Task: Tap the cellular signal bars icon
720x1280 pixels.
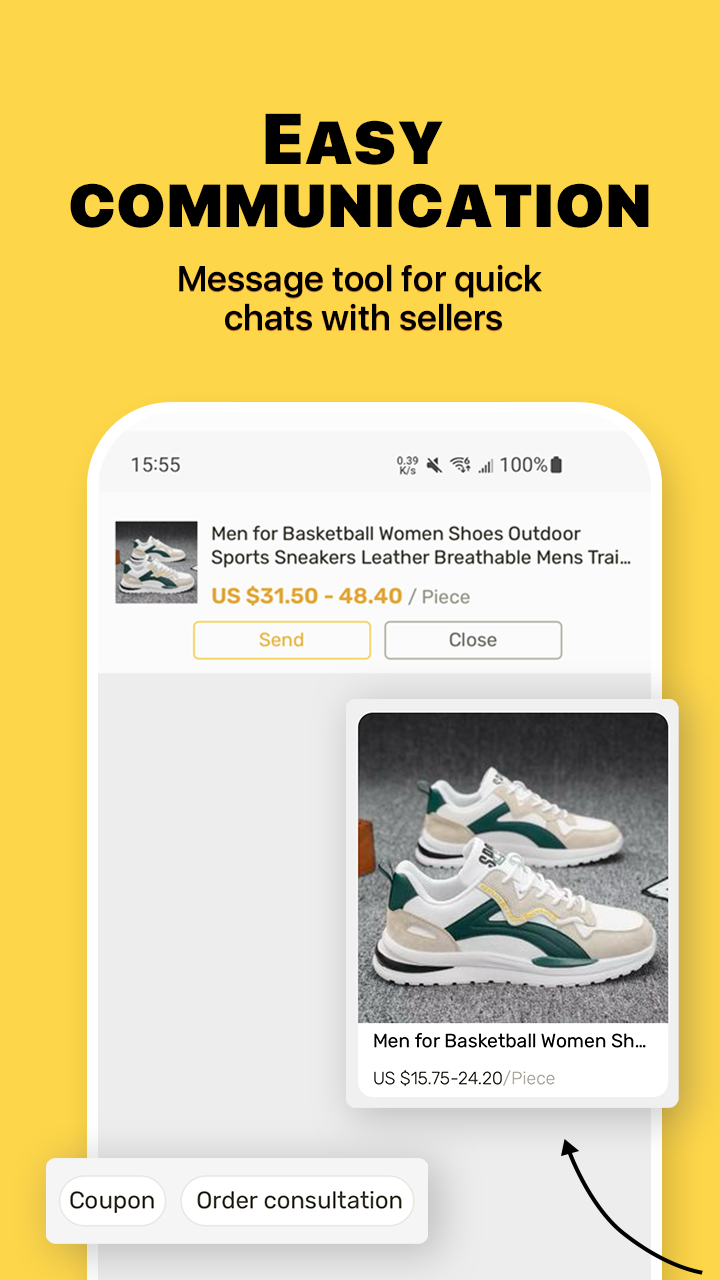Action: coord(488,464)
